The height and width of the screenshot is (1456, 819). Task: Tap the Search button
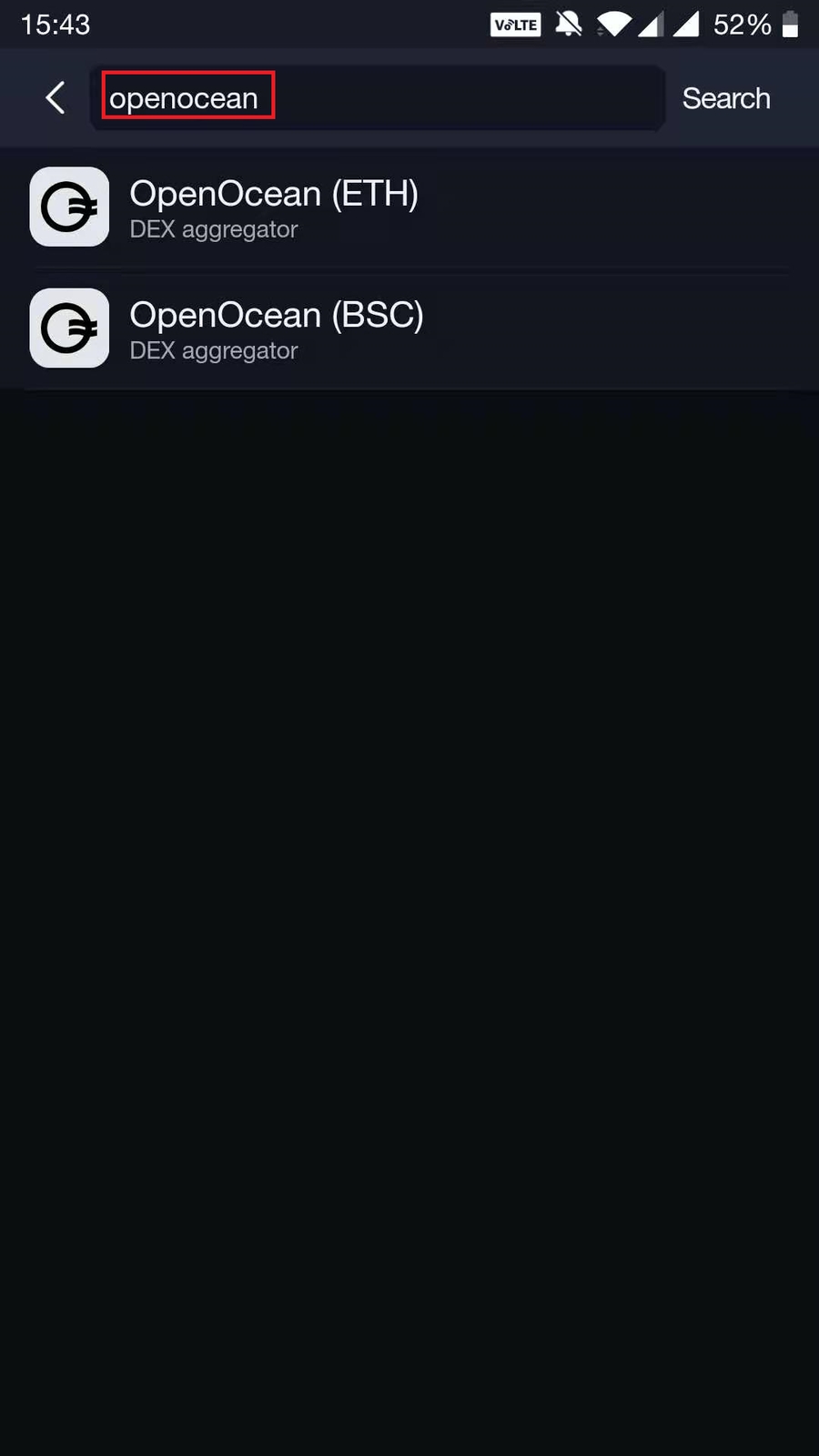(725, 98)
